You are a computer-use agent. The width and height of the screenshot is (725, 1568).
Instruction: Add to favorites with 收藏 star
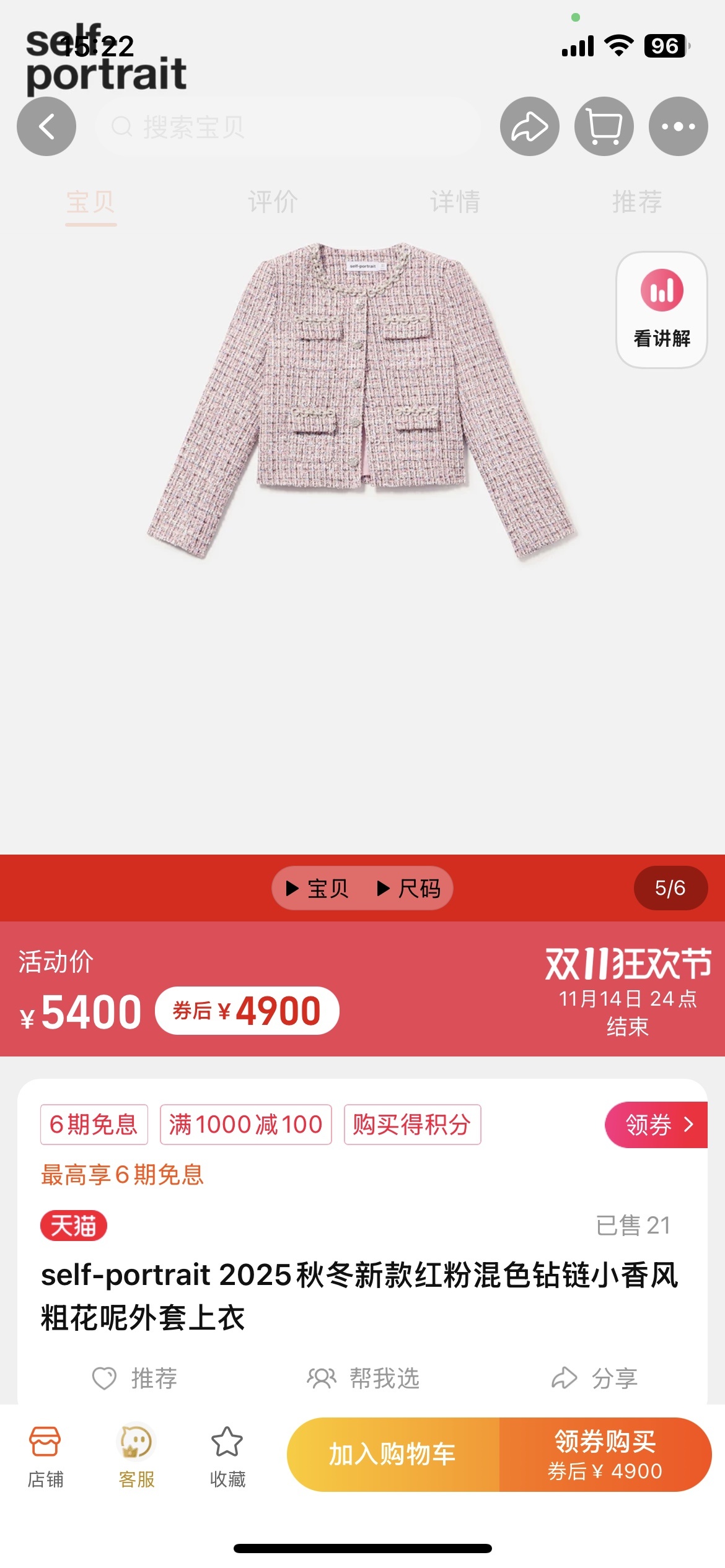tap(227, 1457)
